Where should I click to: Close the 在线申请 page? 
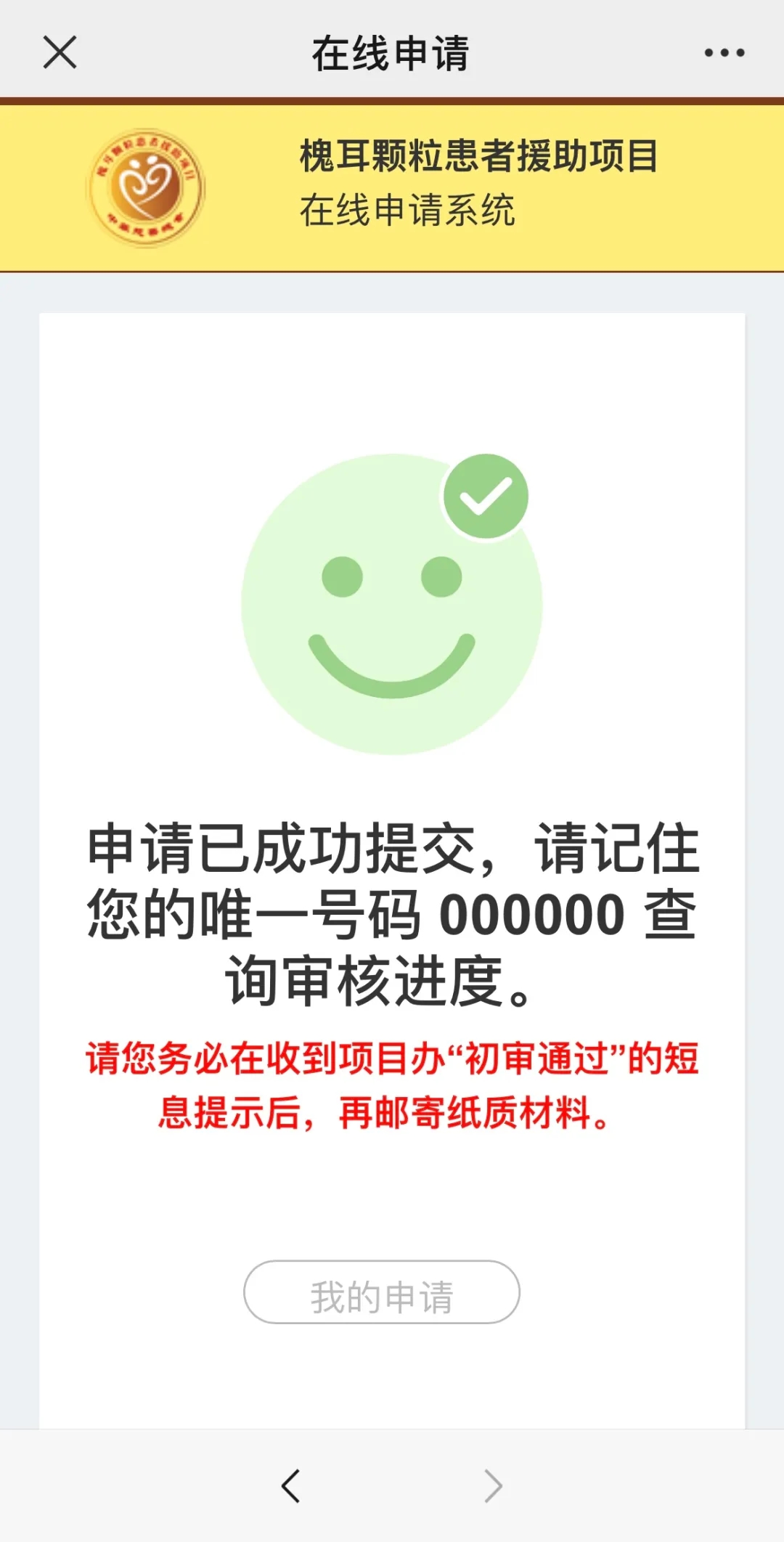pos(60,52)
